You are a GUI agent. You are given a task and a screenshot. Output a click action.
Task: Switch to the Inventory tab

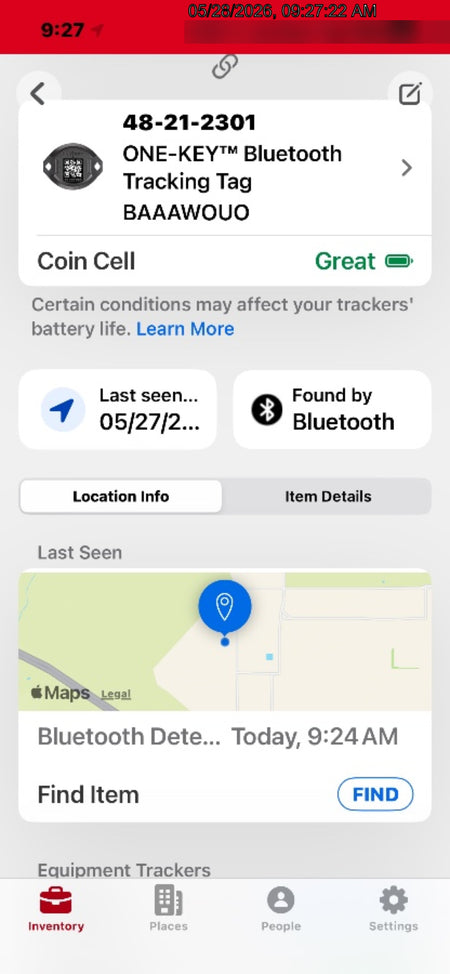click(56, 909)
